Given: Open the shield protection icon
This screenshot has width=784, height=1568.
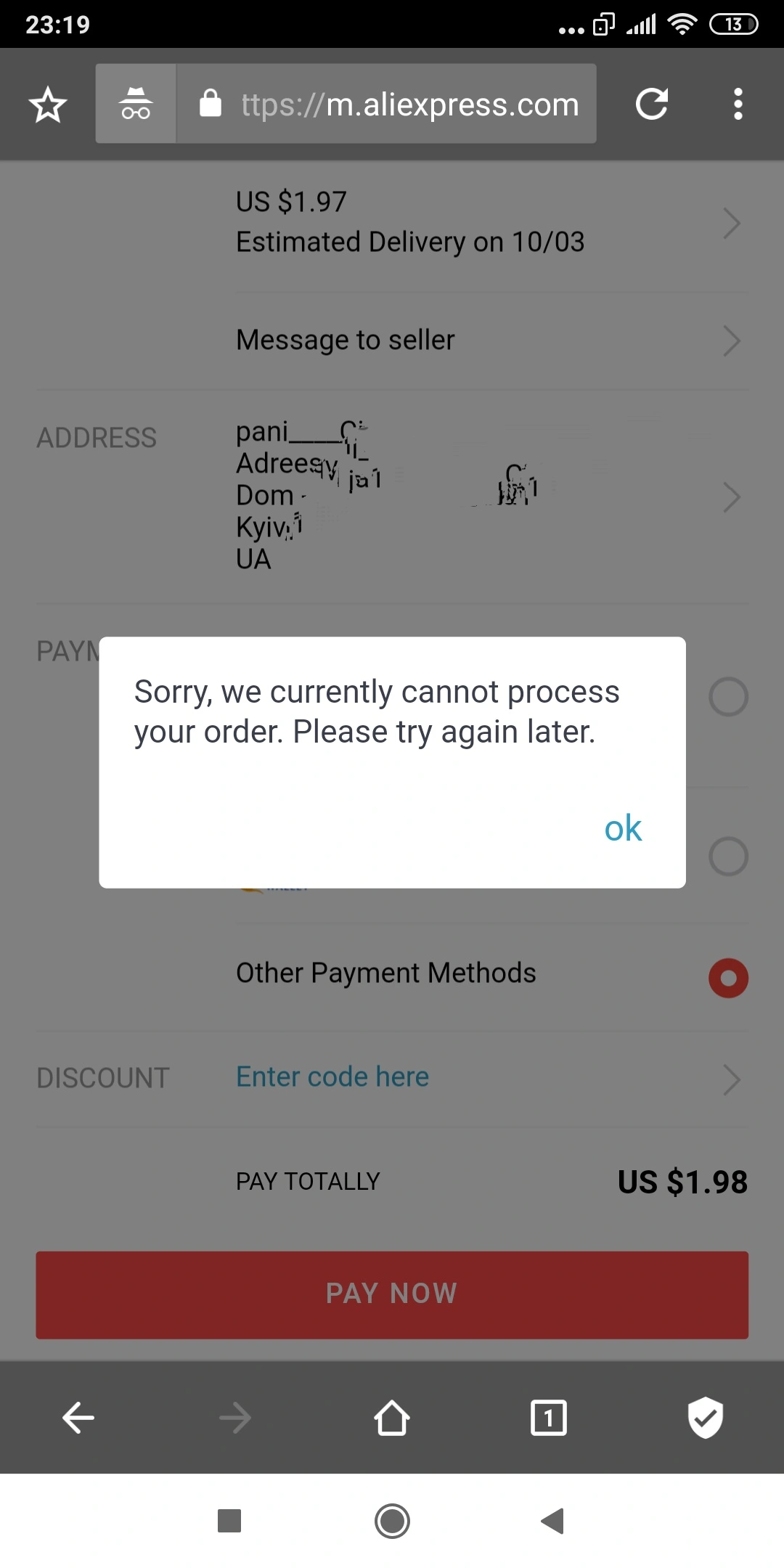Looking at the screenshot, I should (x=706, y=1417).
